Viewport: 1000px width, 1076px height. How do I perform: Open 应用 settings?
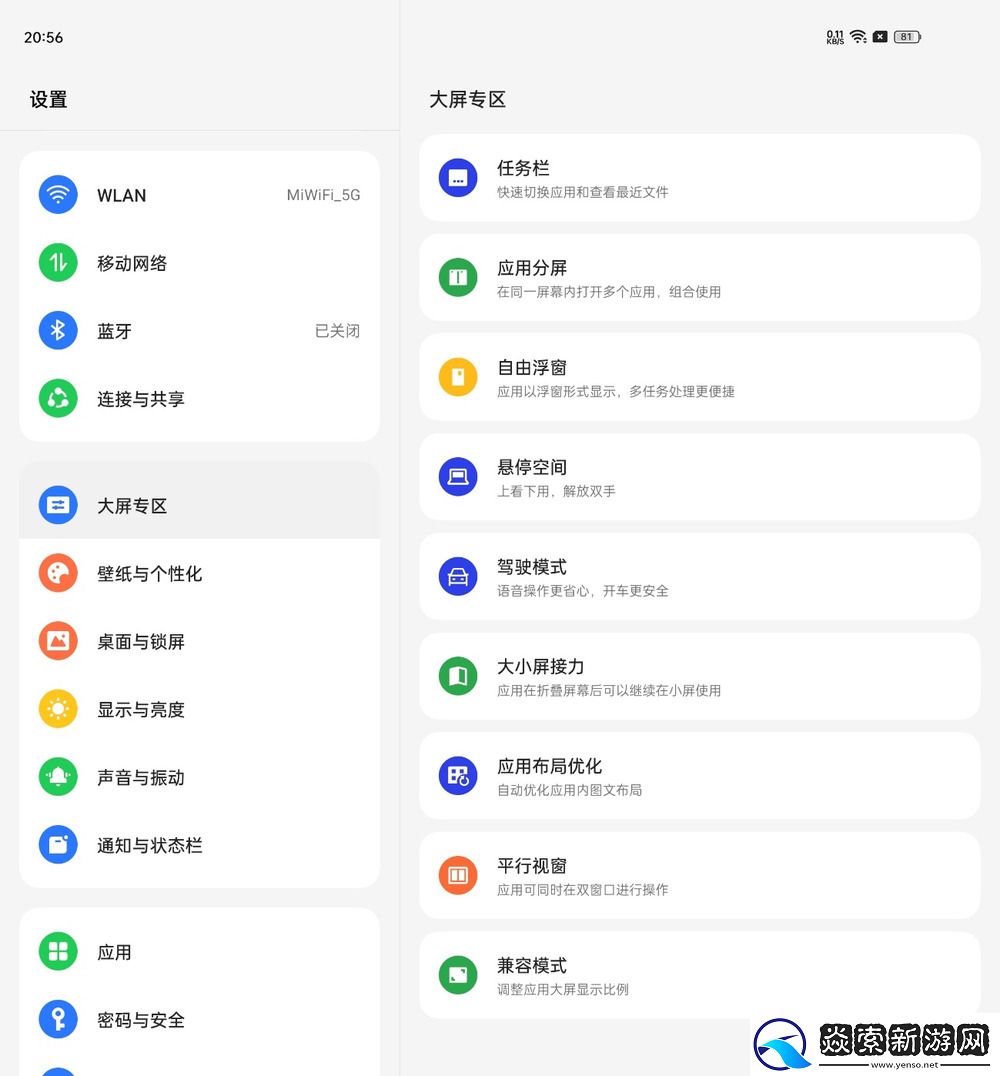pos(199,952)
